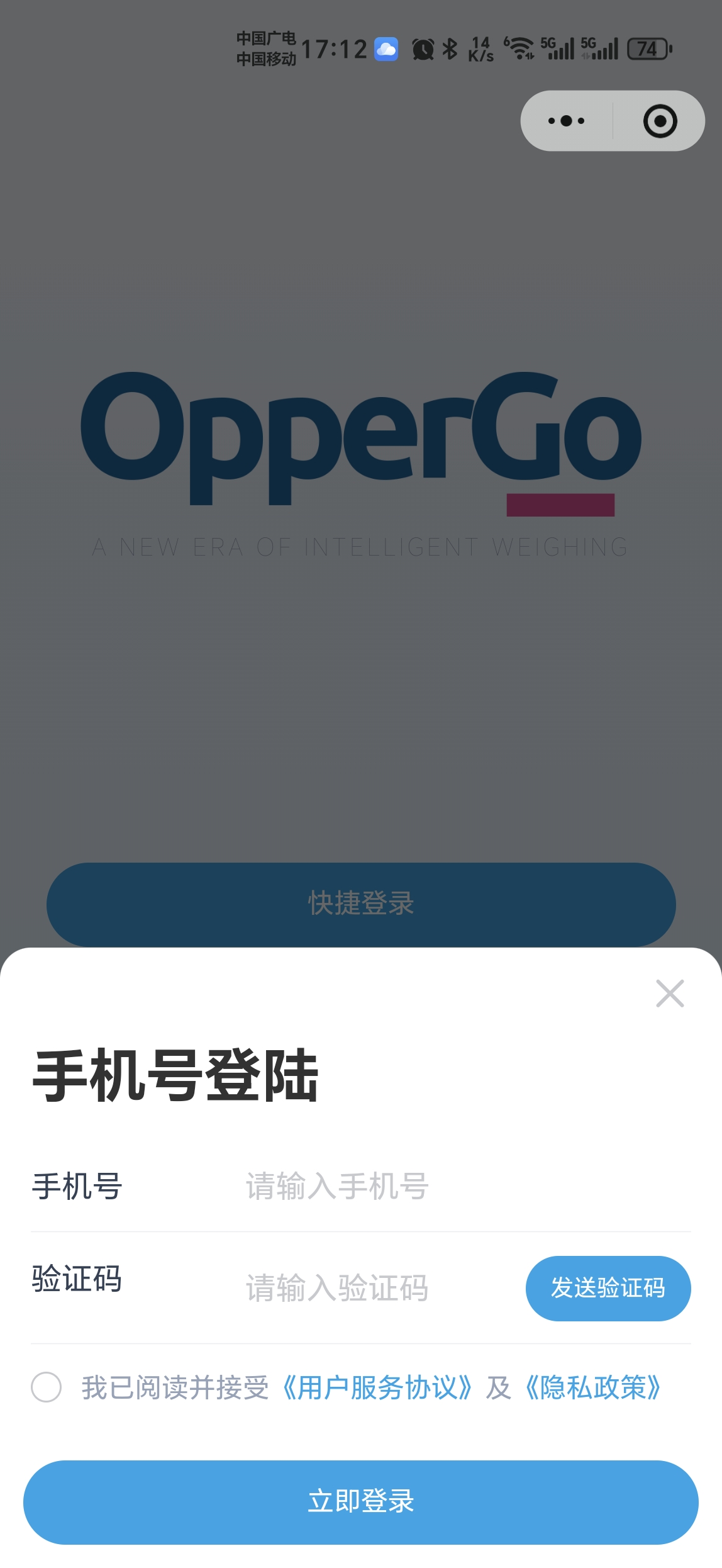Image resolution: width=722 pixels, height=1568 pixels.
Task: Close the mini program via target icon
Action: (660, 121)
